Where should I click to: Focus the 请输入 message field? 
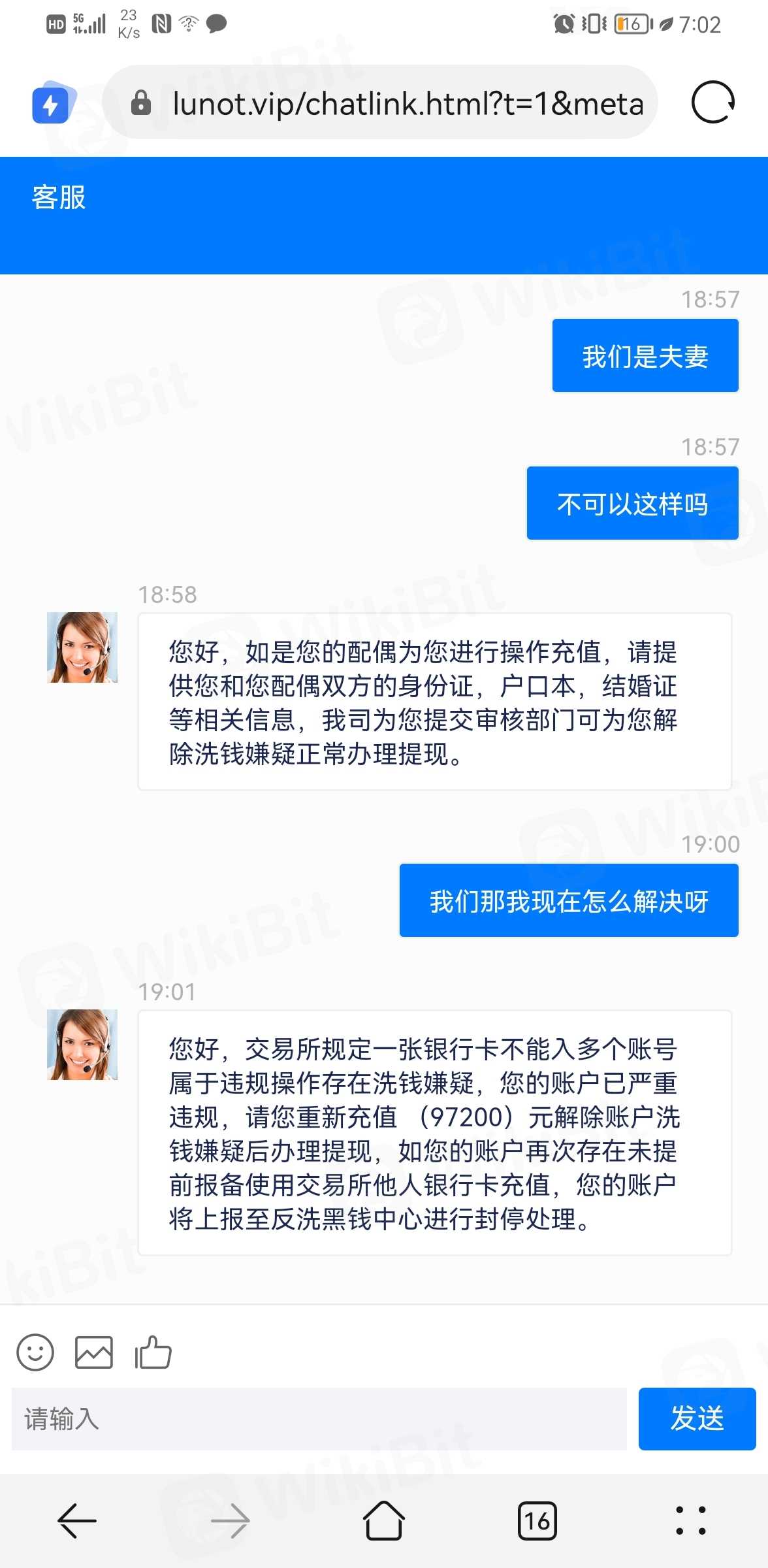[x=319, y=1419]
